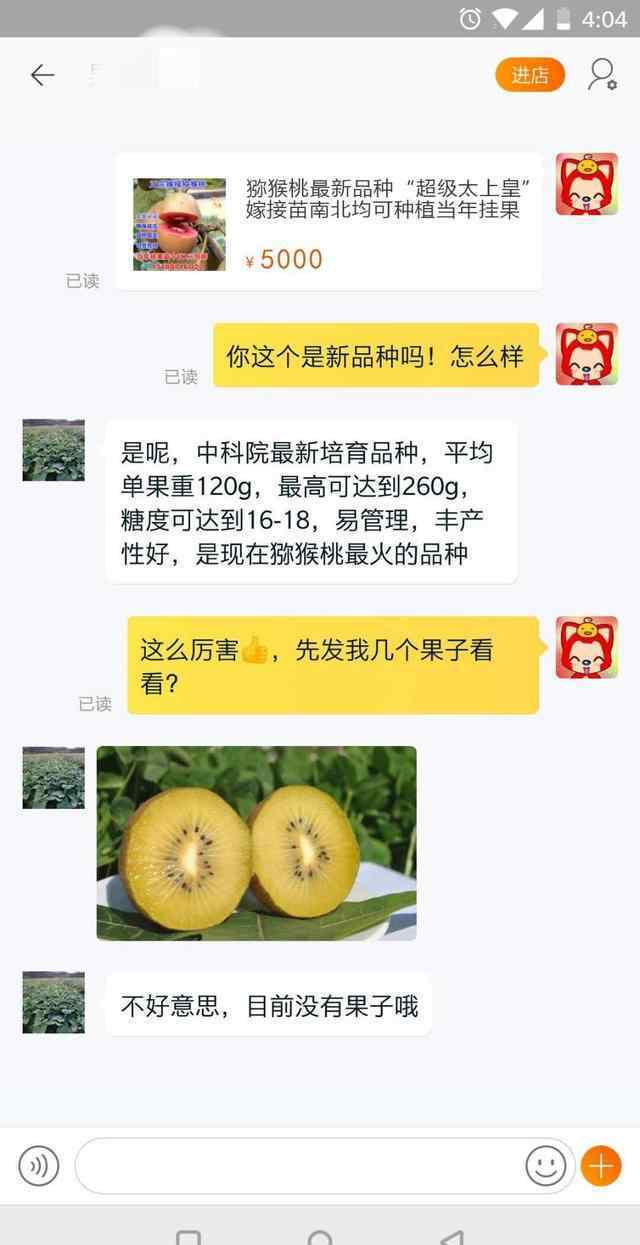Open seller avatar beside 不好意思 message

pos(53,1002)
